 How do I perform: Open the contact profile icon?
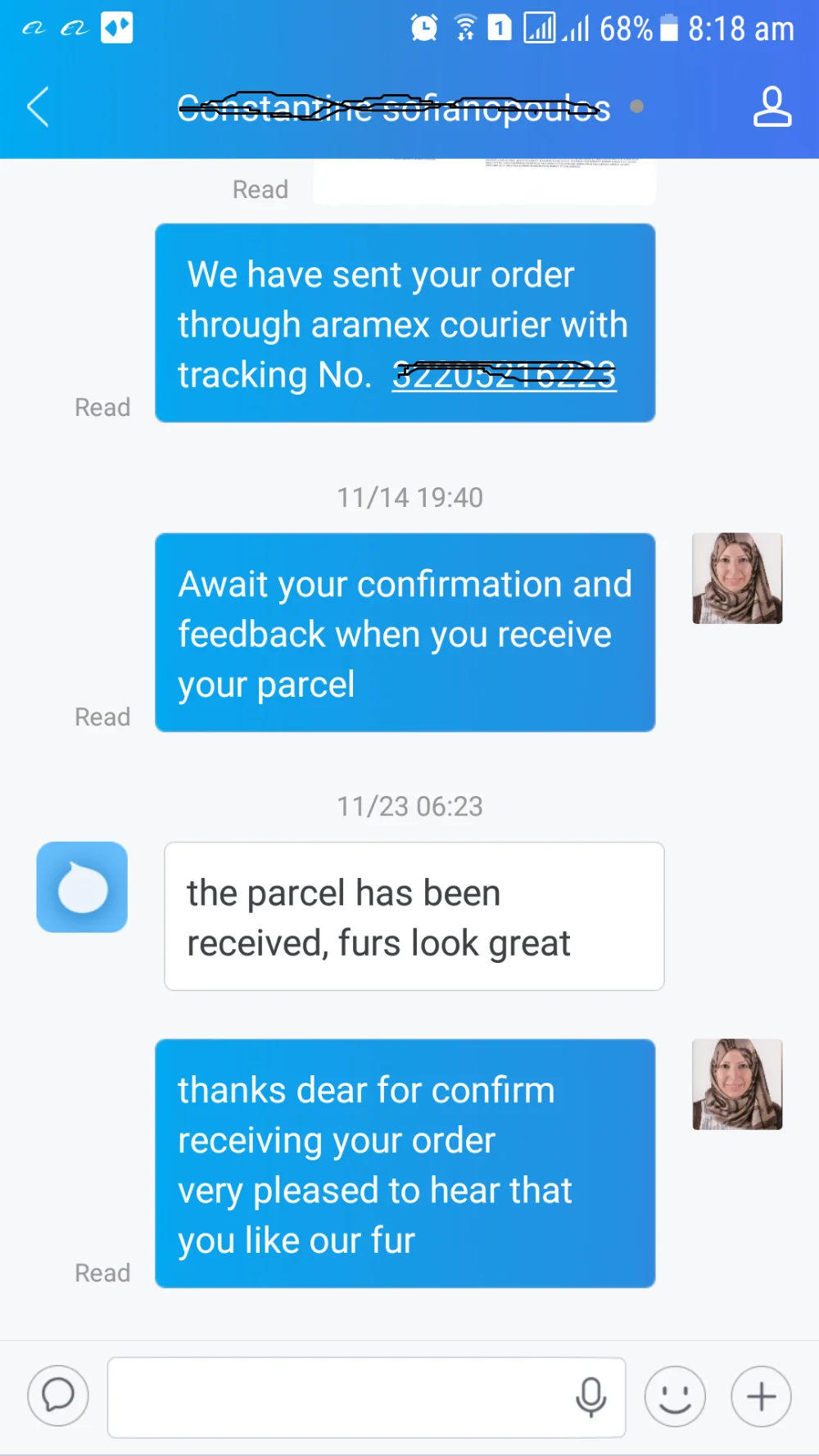771,107
